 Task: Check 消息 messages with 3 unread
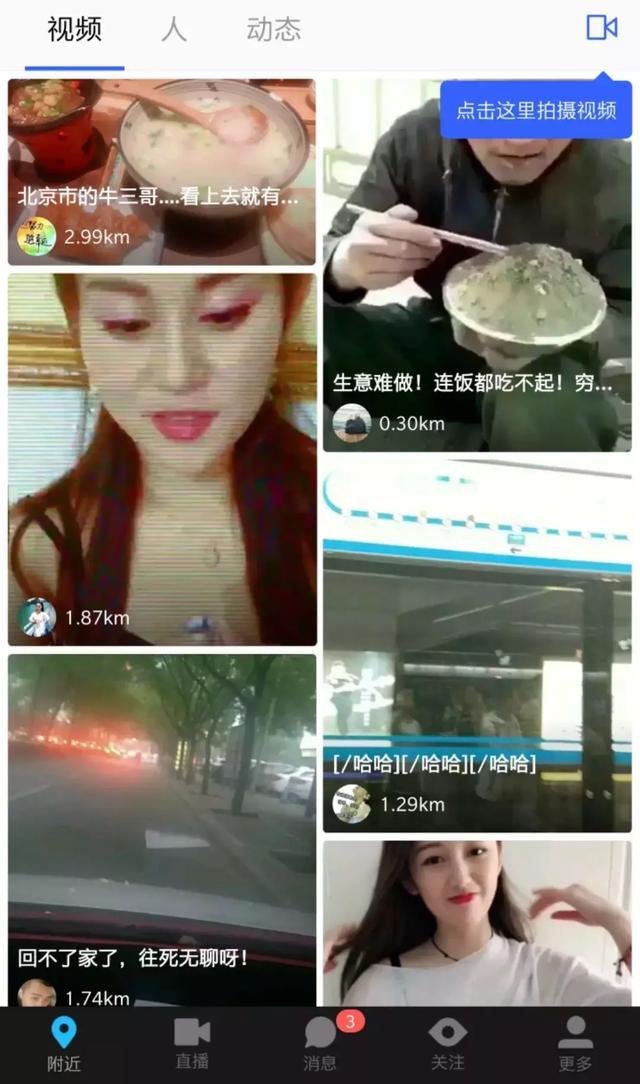click(x=320, y=1044)
